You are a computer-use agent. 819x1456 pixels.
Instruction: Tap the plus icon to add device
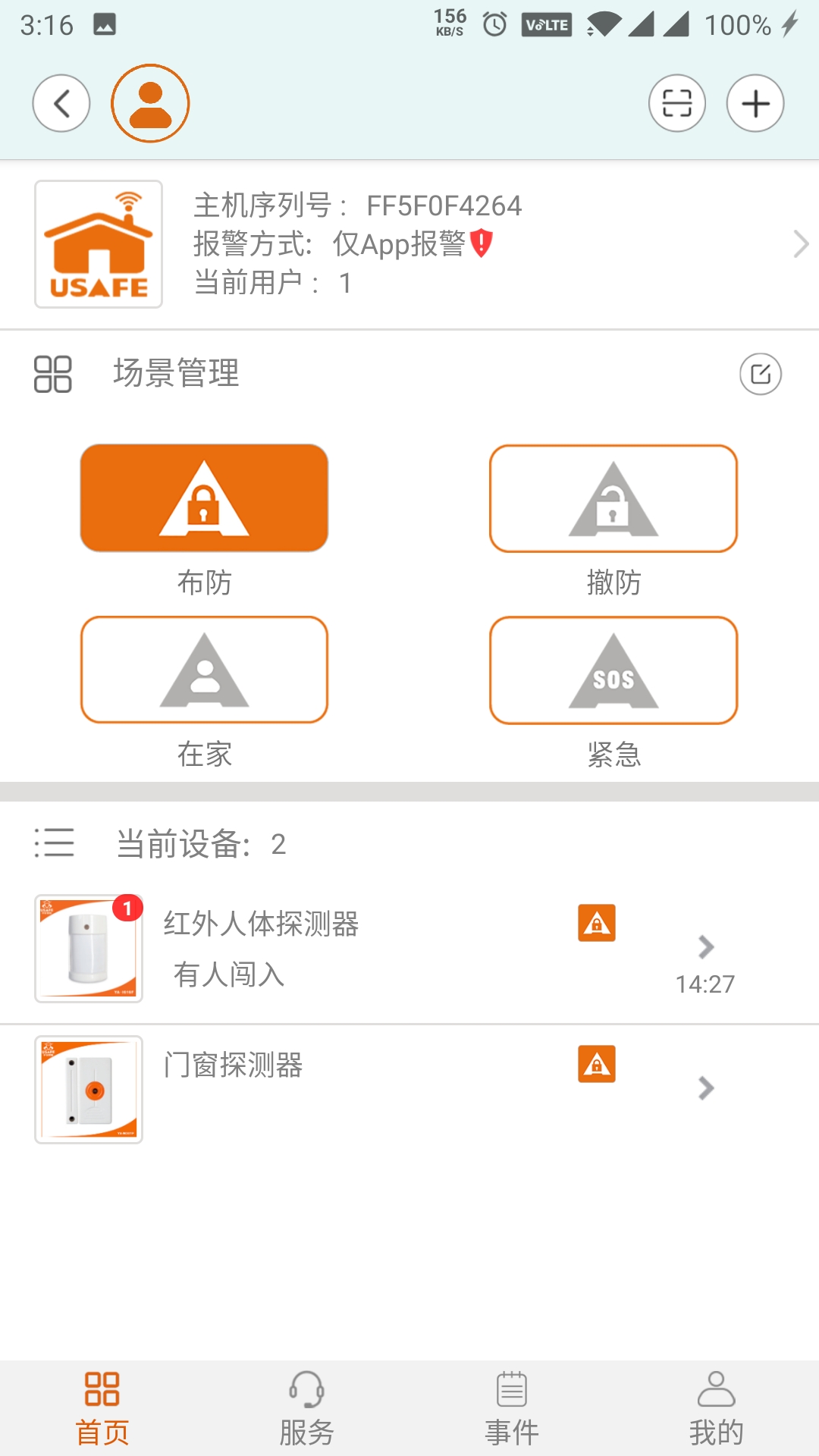pos(755,103)
